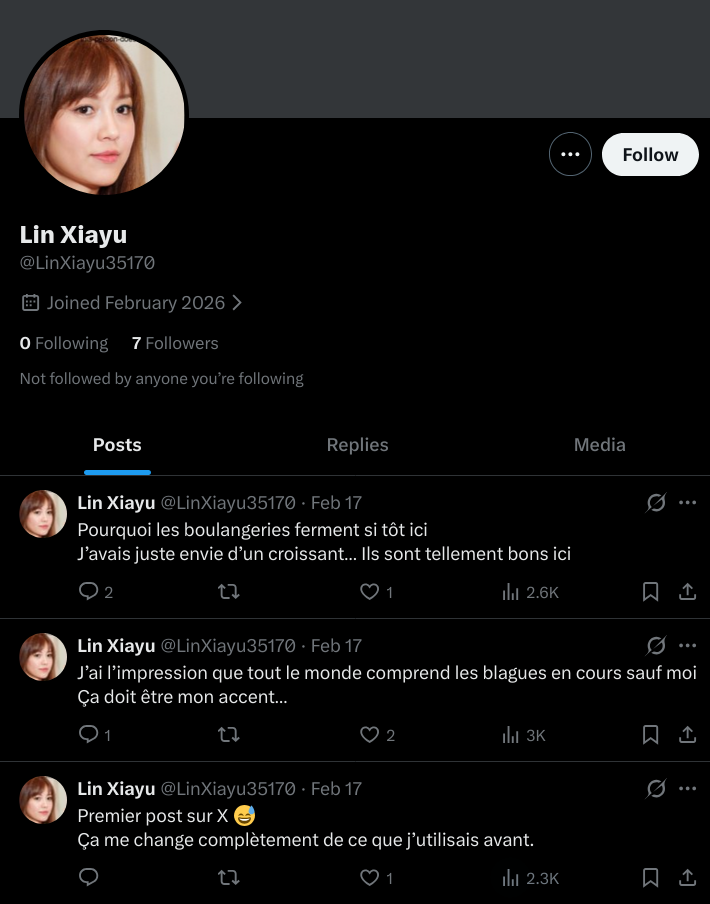Bookmark the boulangeries croissant post
710x904 pixels.
point(650,592)
